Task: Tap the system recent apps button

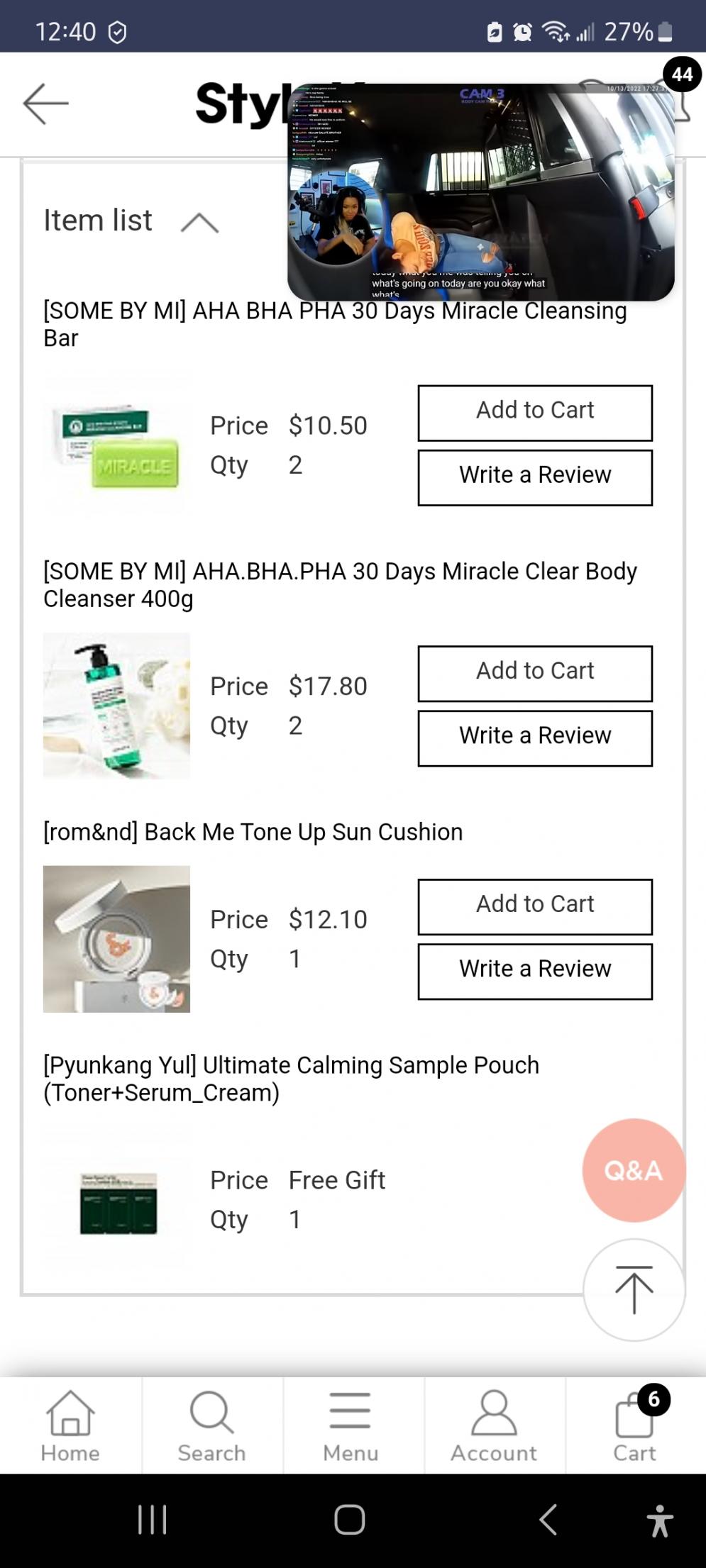Action: coord(152,1520)
